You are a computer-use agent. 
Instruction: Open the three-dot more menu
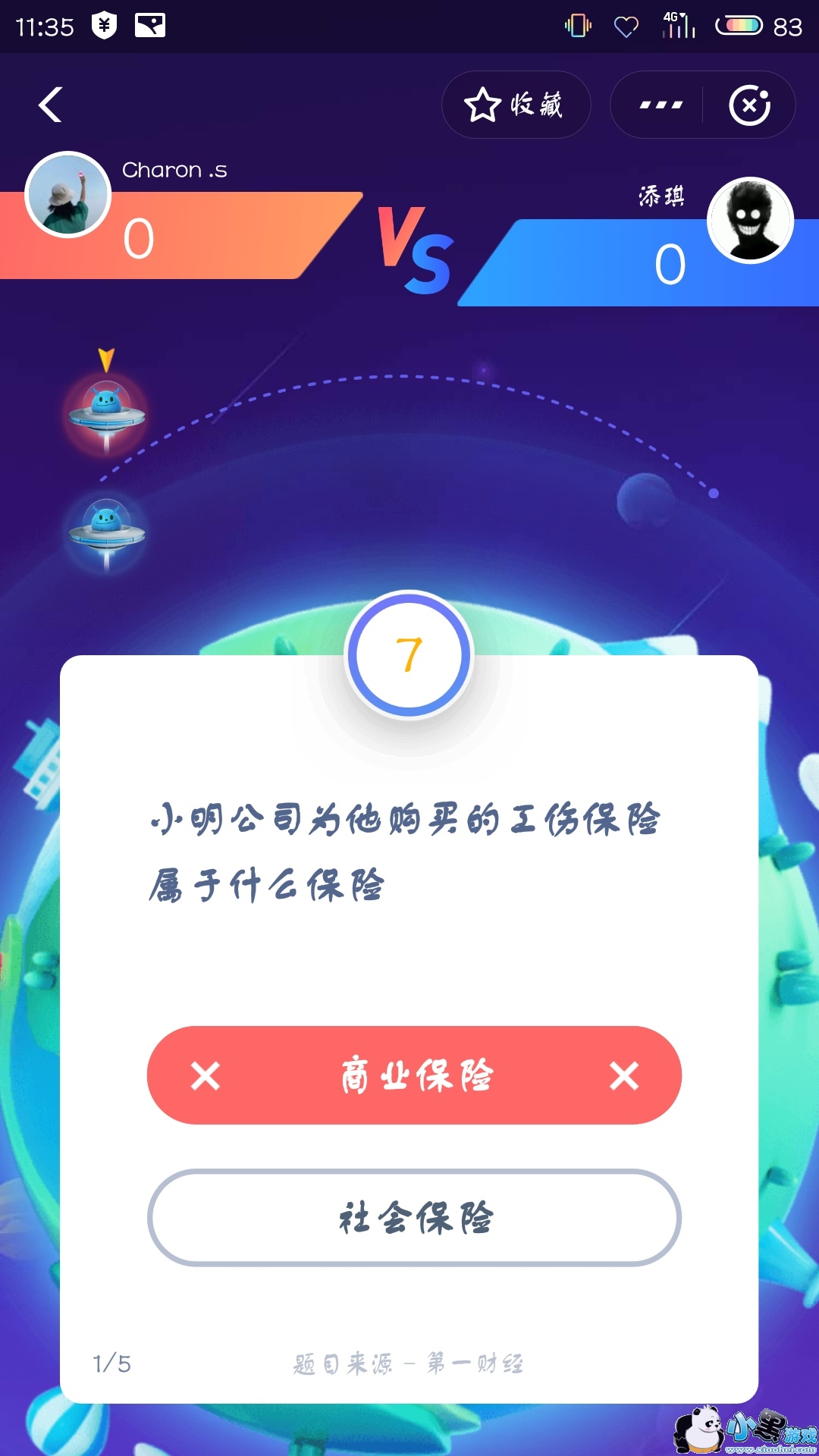tap(661, 105)
